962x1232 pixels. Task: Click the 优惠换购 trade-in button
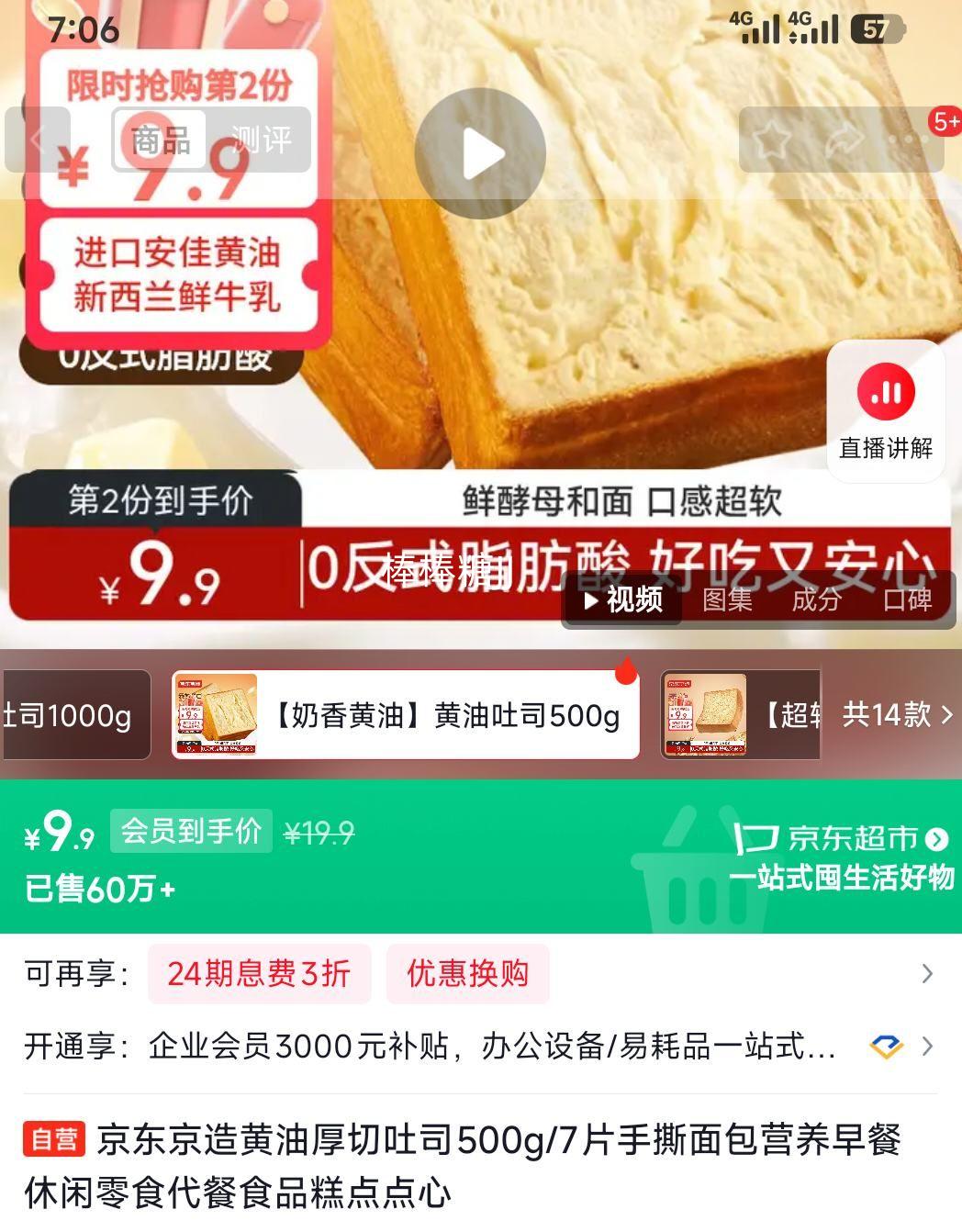[x=468, y=974]
